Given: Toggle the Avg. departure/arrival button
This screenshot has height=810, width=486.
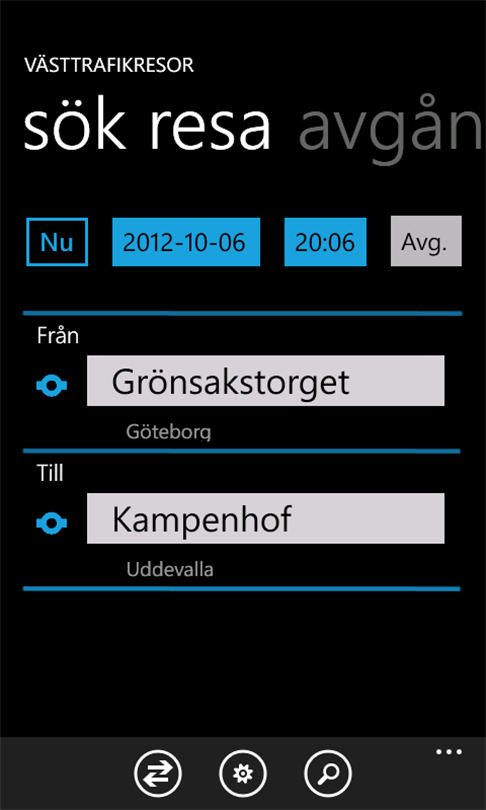Looking at the screenshot, I should coord(426,242).
